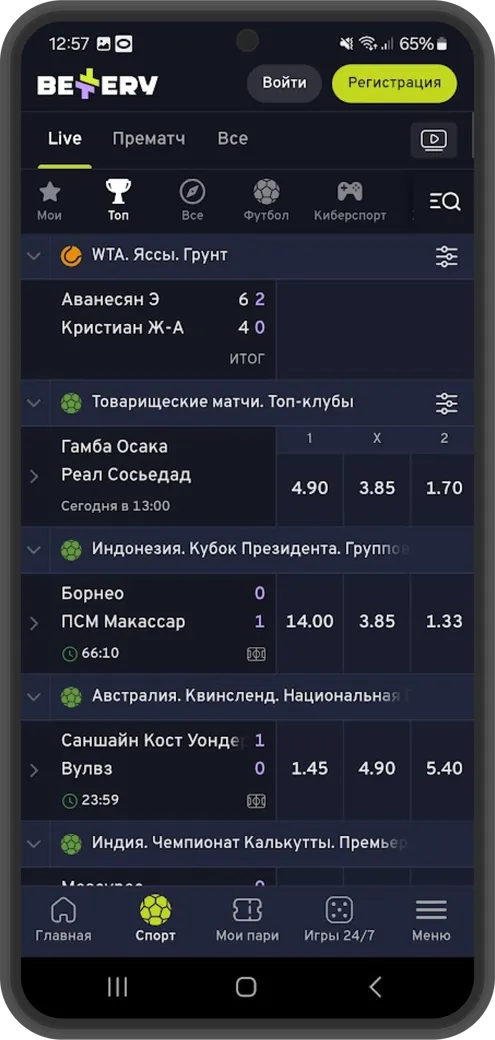Open the live video broadcasts icon
This screenshot has height=1040, width=495.
(x=433, y=139)
